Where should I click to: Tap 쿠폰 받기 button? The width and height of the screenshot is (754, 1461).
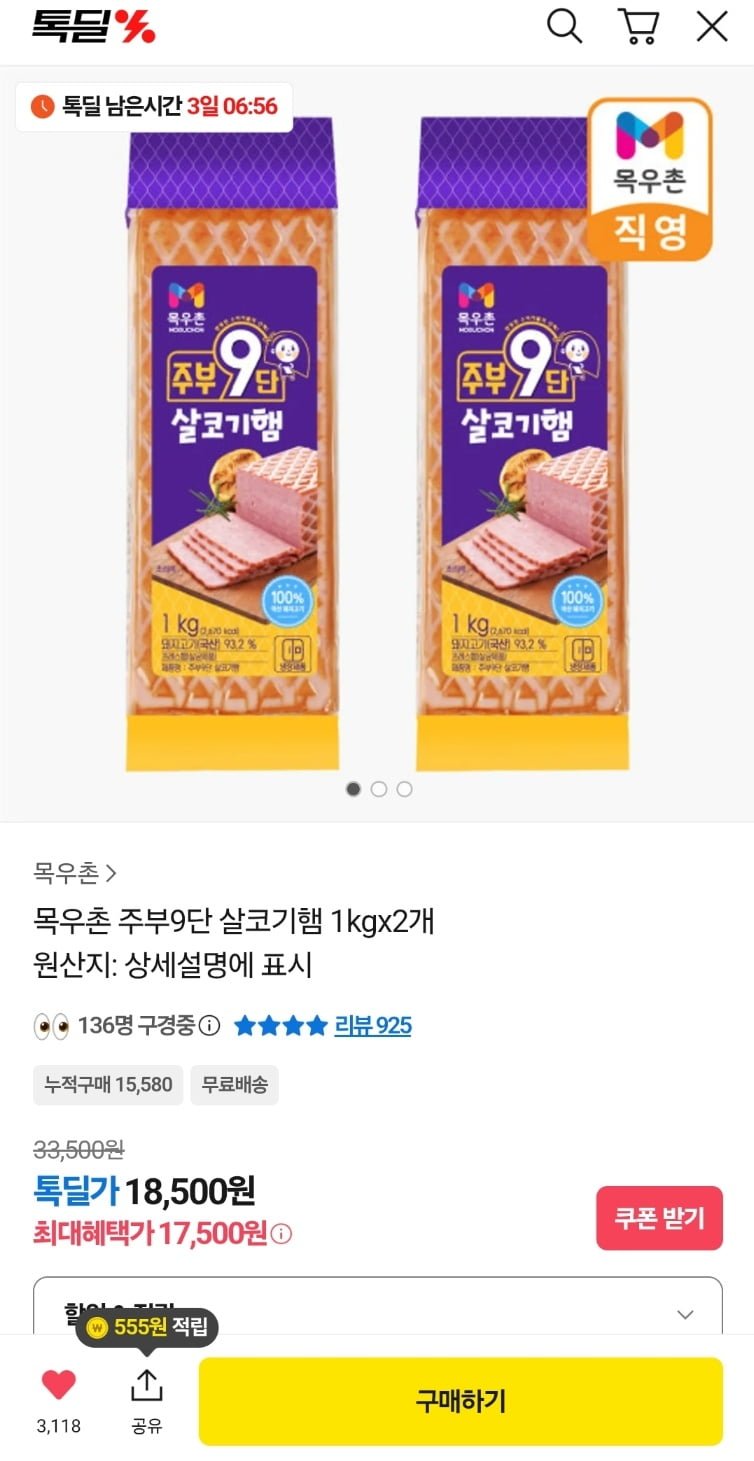[x=659, y=1218]
